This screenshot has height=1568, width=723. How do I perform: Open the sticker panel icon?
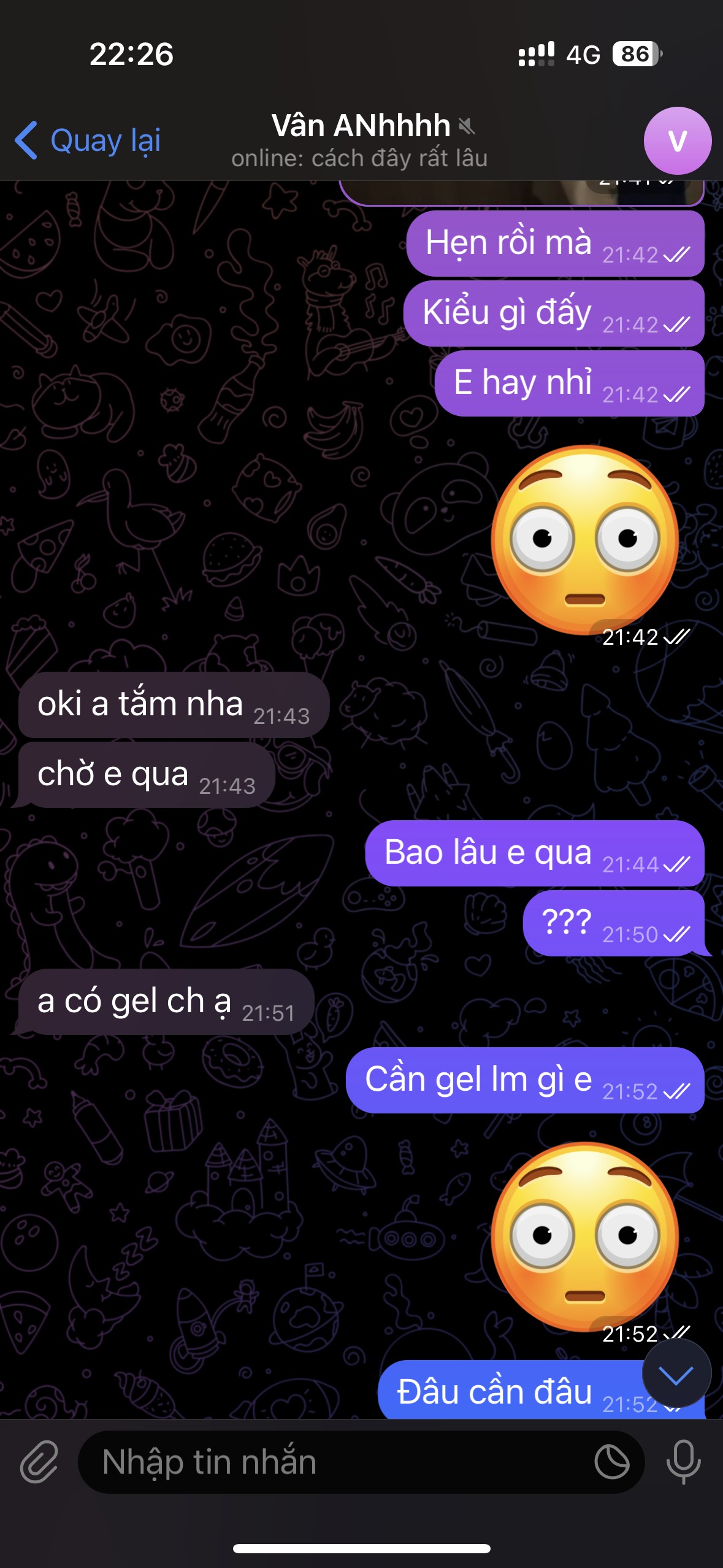611,1462
